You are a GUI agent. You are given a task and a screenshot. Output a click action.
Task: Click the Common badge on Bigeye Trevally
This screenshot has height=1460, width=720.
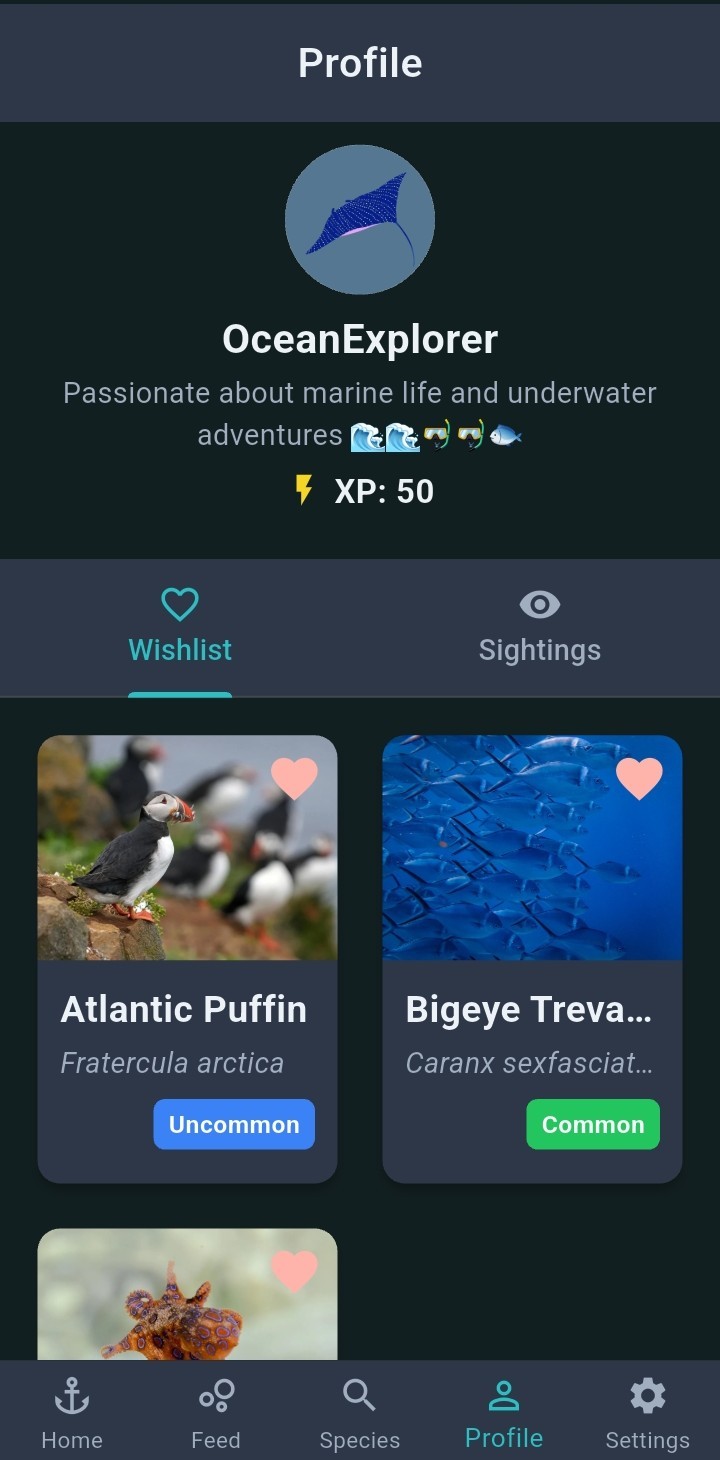click(592, 1124)
